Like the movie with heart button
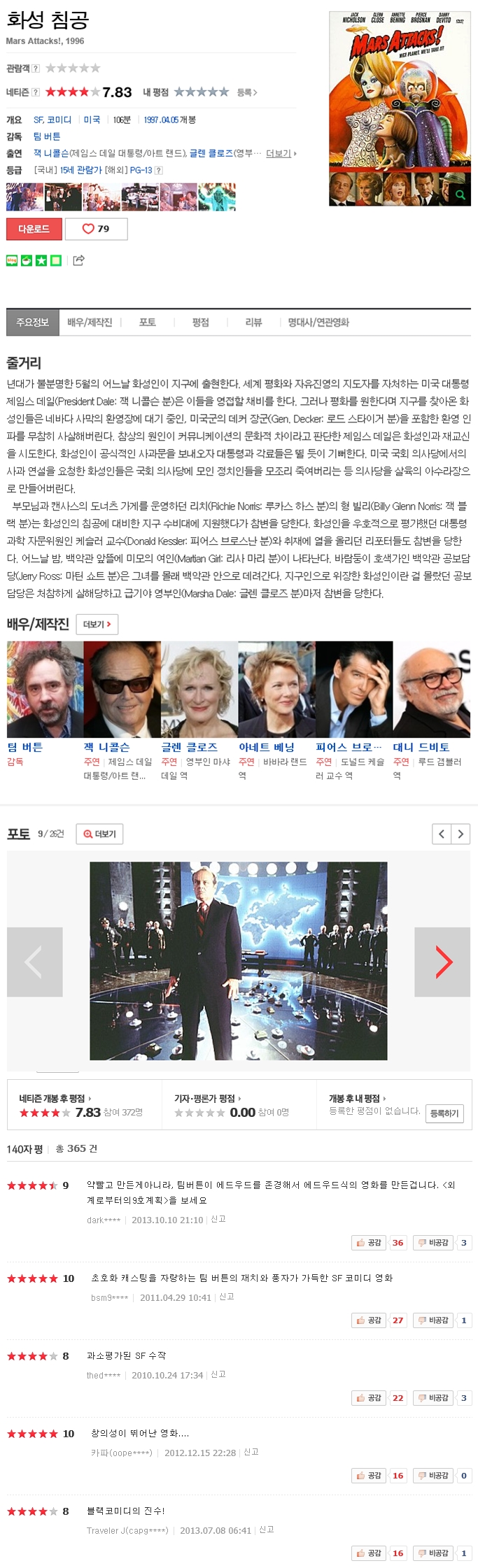 tap(96, 229)
